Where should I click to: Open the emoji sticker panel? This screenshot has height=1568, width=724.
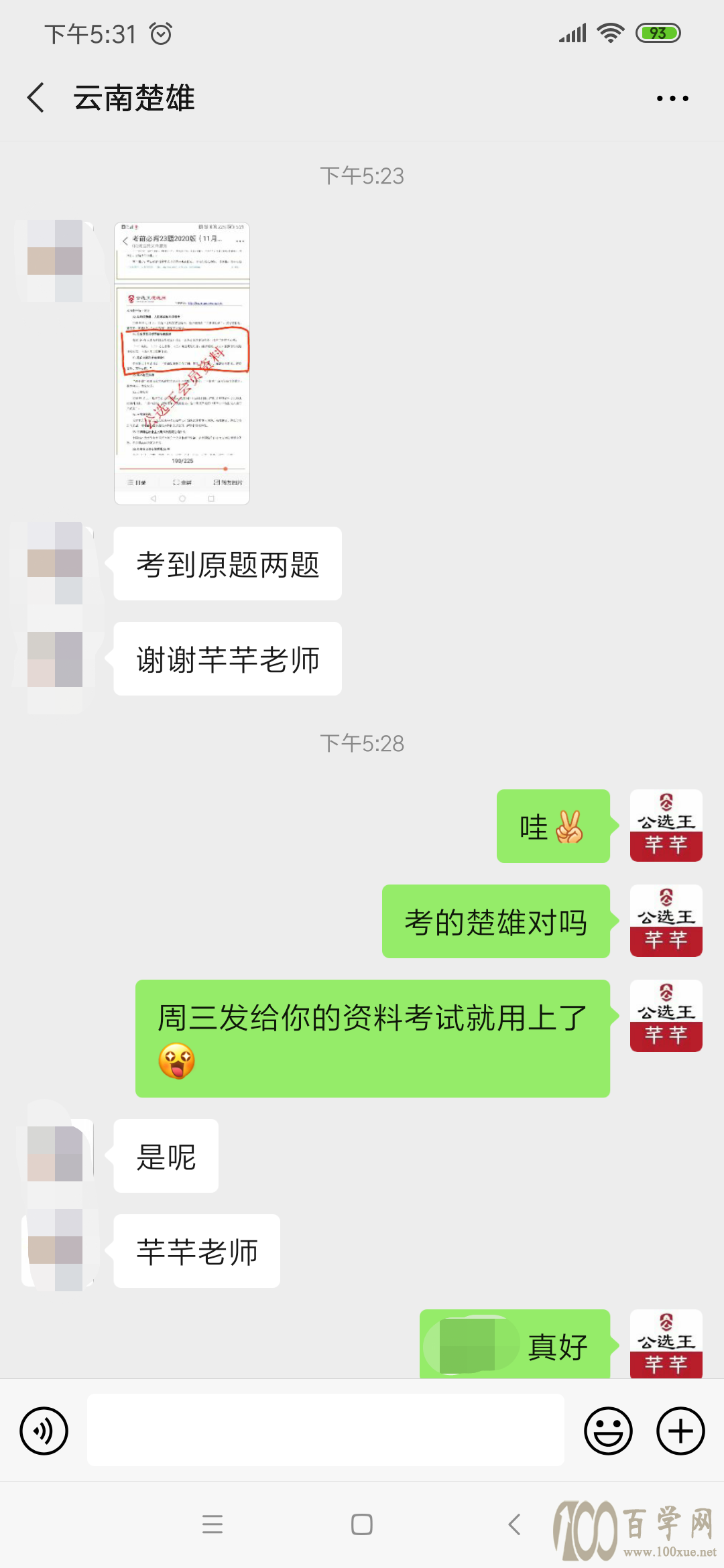point(608,1431)
